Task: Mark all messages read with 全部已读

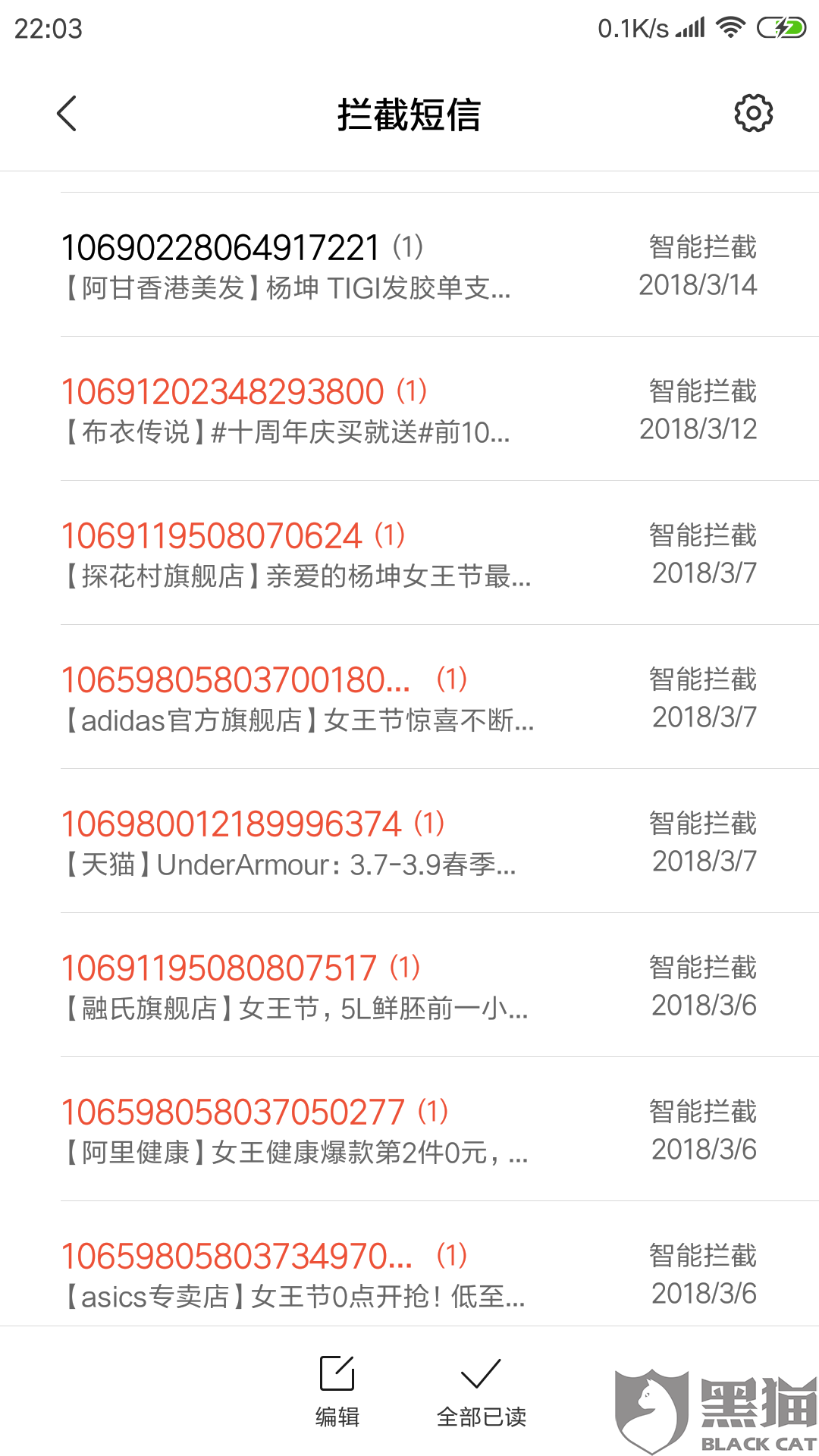Action: point(481,1389)
